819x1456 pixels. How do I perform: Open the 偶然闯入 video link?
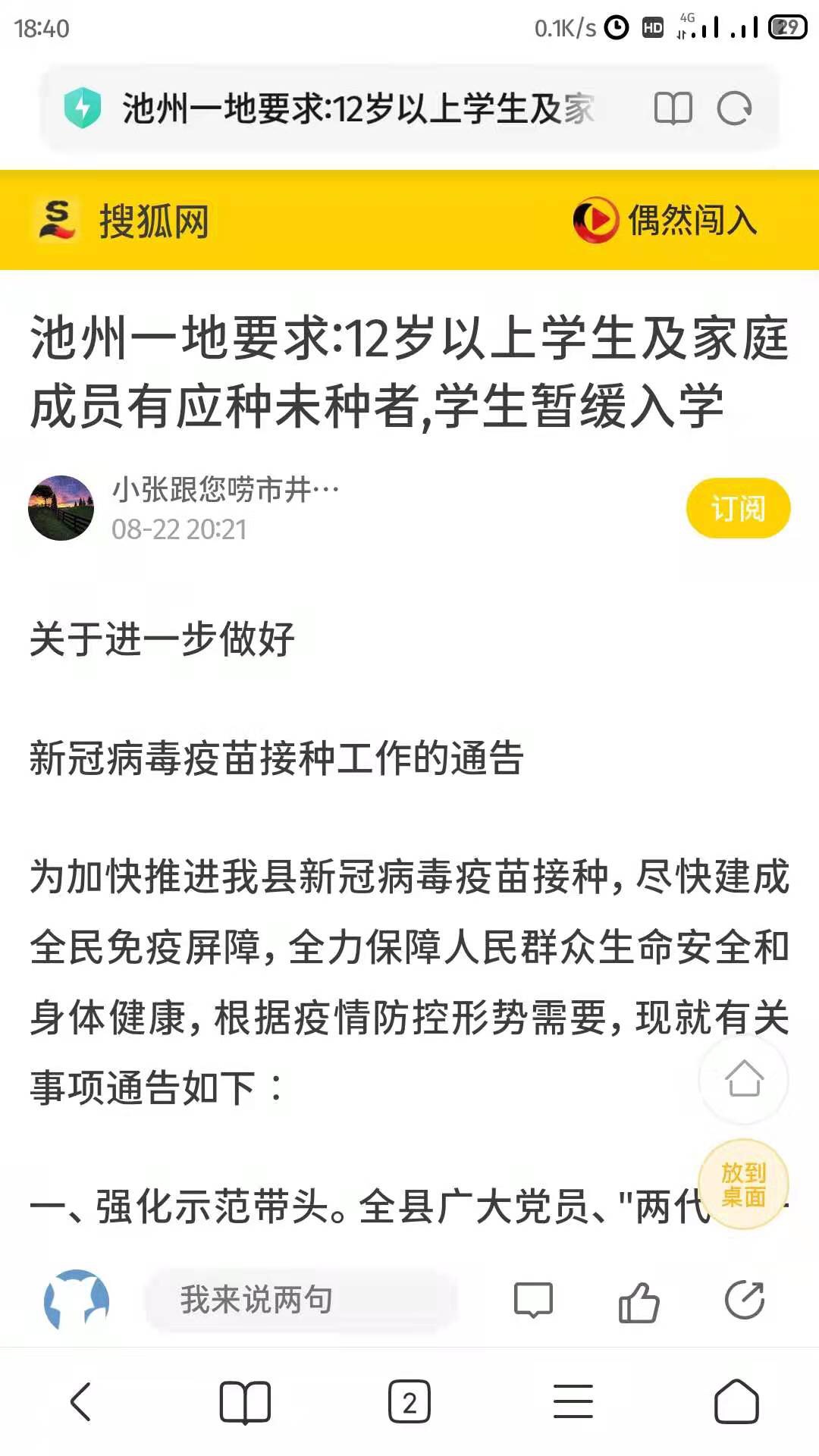[x=665, y=221]
